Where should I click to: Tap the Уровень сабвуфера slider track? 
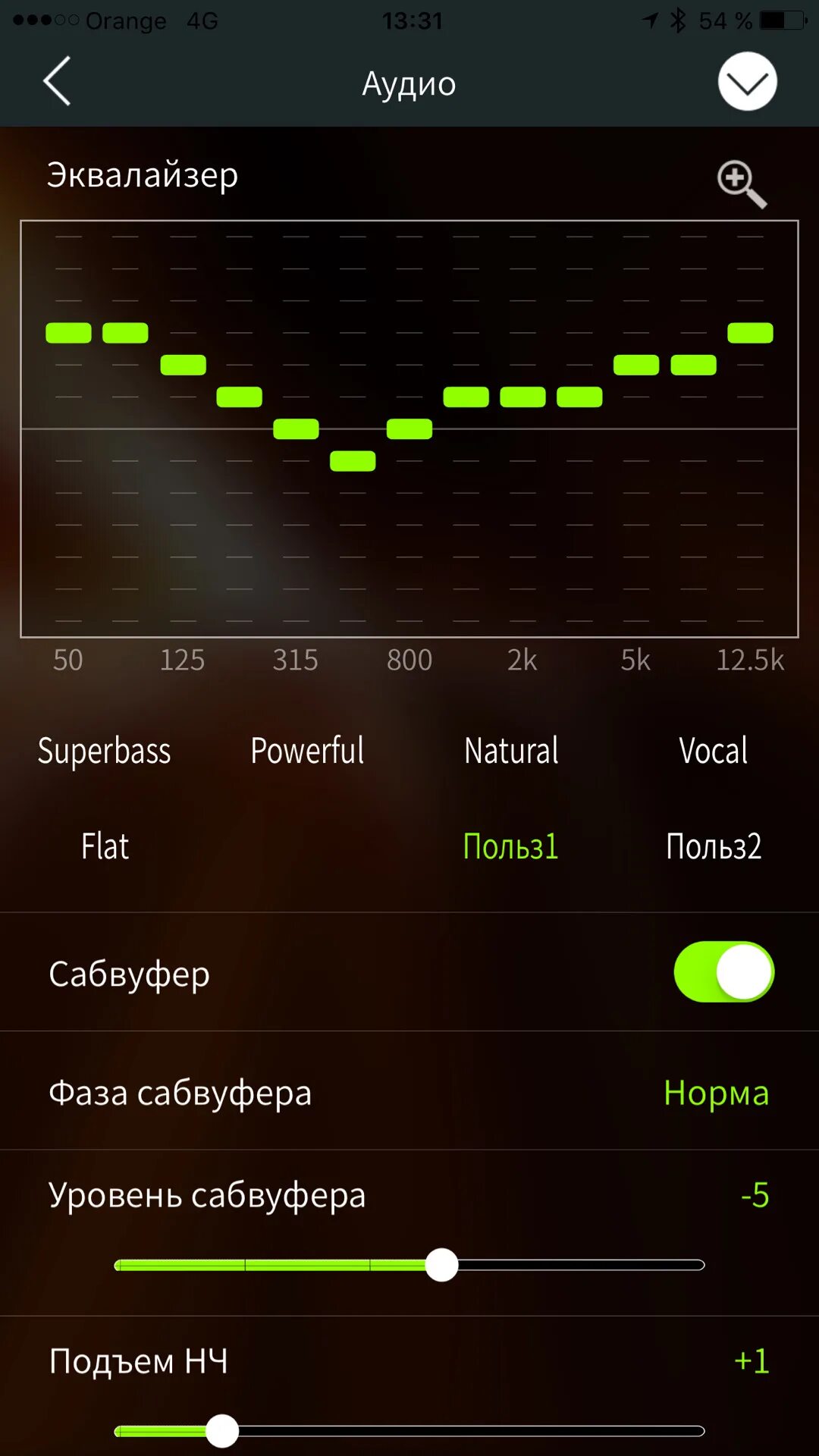pos(409,1265)
